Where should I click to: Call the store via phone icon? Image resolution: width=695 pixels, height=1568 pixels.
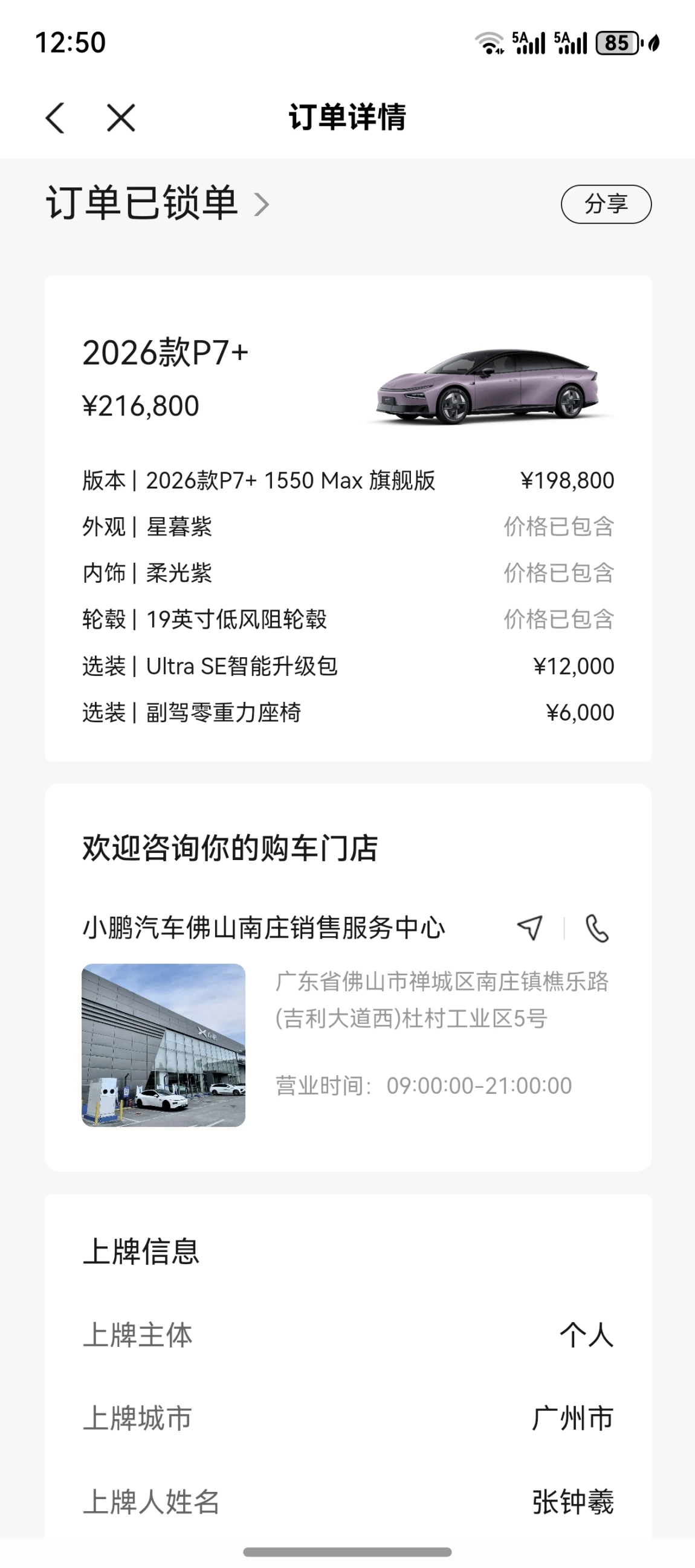[596, 928]
